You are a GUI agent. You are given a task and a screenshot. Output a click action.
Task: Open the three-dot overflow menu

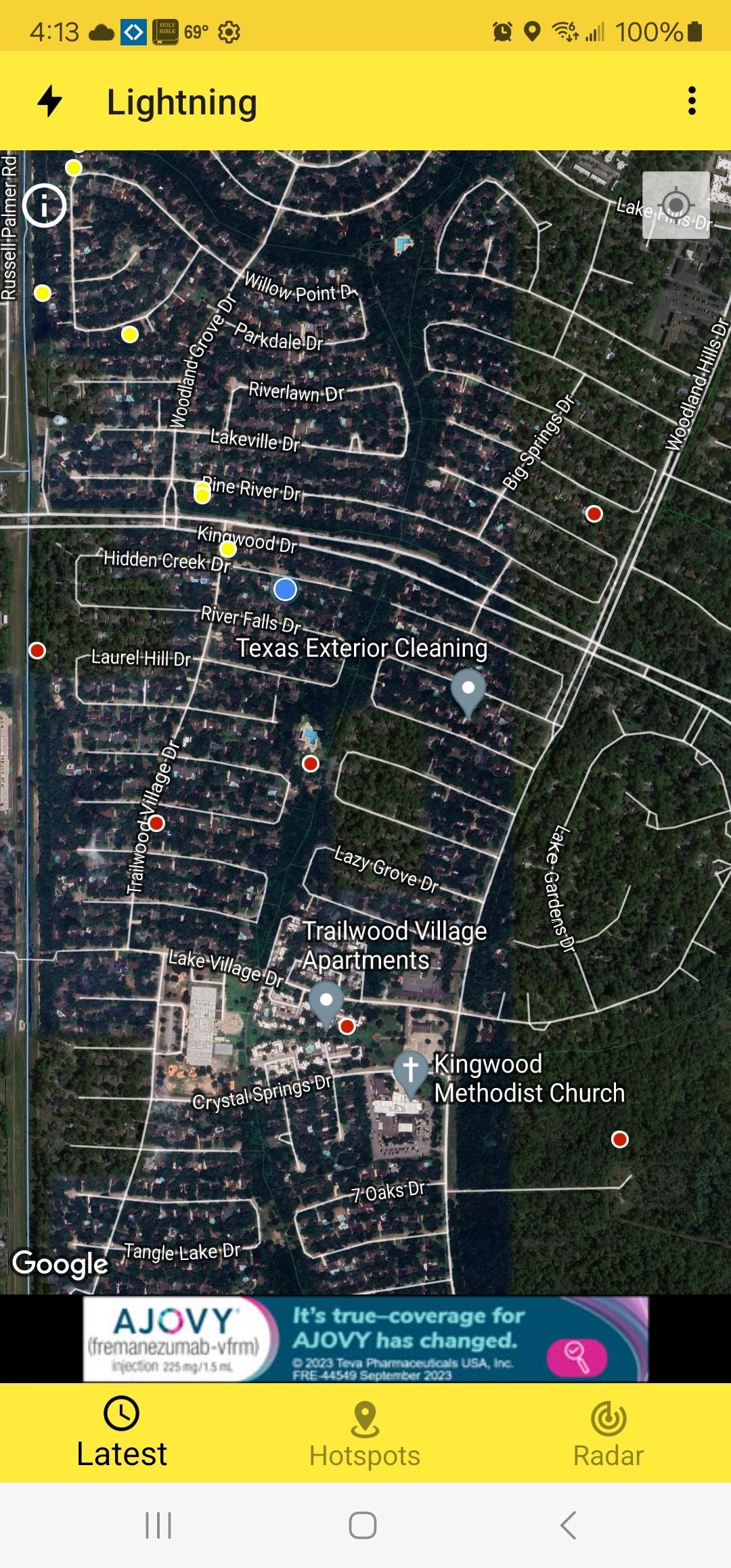click(691, 101)
